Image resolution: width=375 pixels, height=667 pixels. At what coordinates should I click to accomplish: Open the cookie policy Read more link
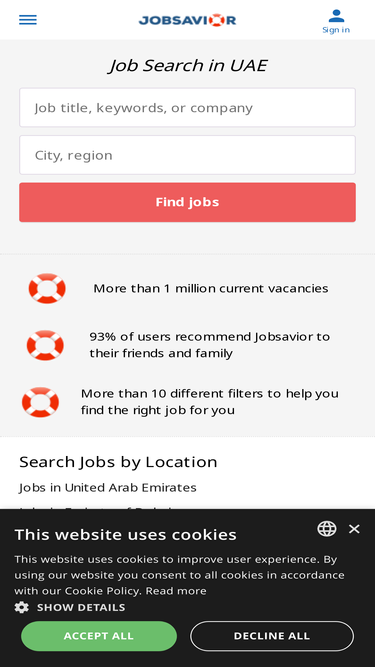click(176, 591)
